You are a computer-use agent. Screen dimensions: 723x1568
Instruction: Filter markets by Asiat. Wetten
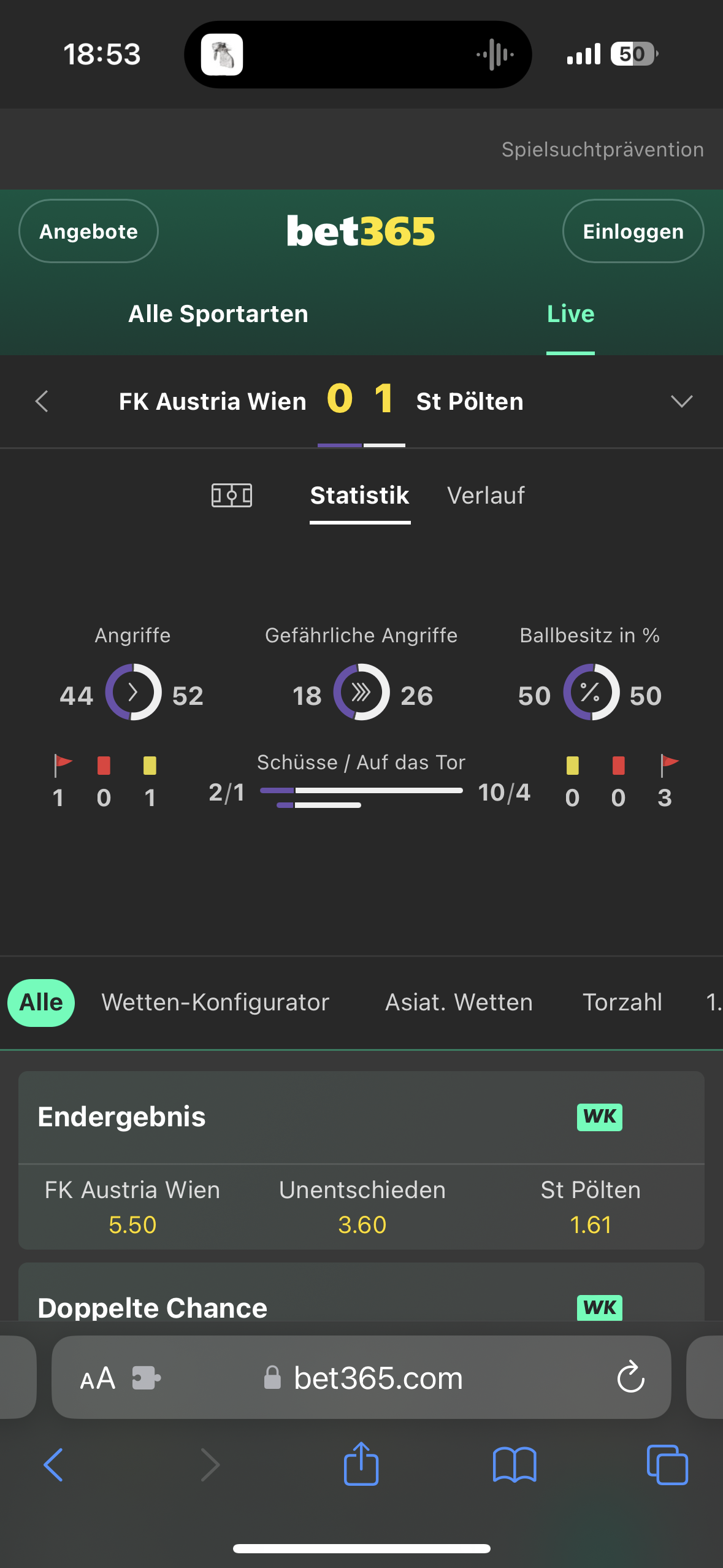tap(459, 1002)
